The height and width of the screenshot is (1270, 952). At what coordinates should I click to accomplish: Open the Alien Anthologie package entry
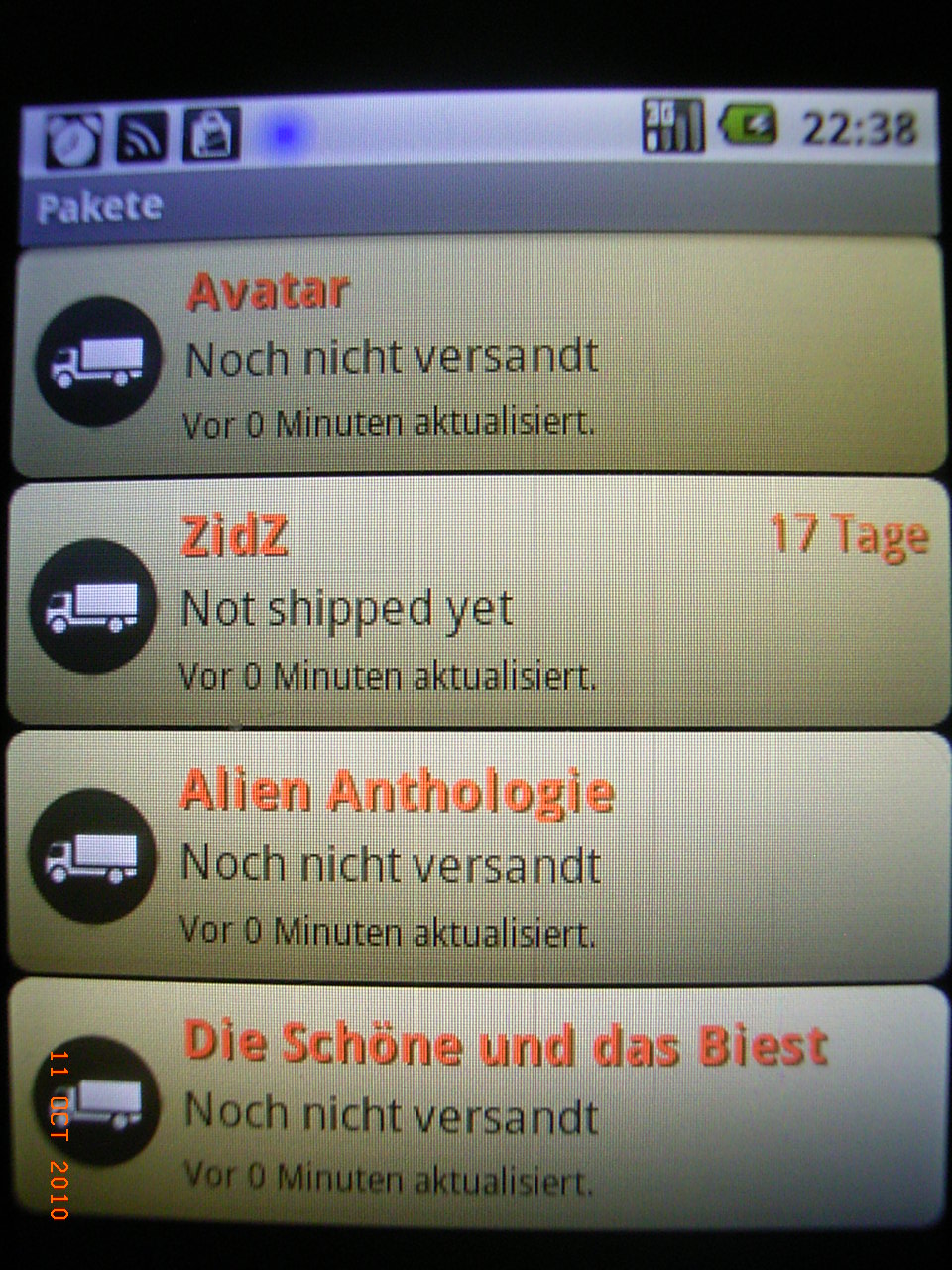tap(476, 858)
